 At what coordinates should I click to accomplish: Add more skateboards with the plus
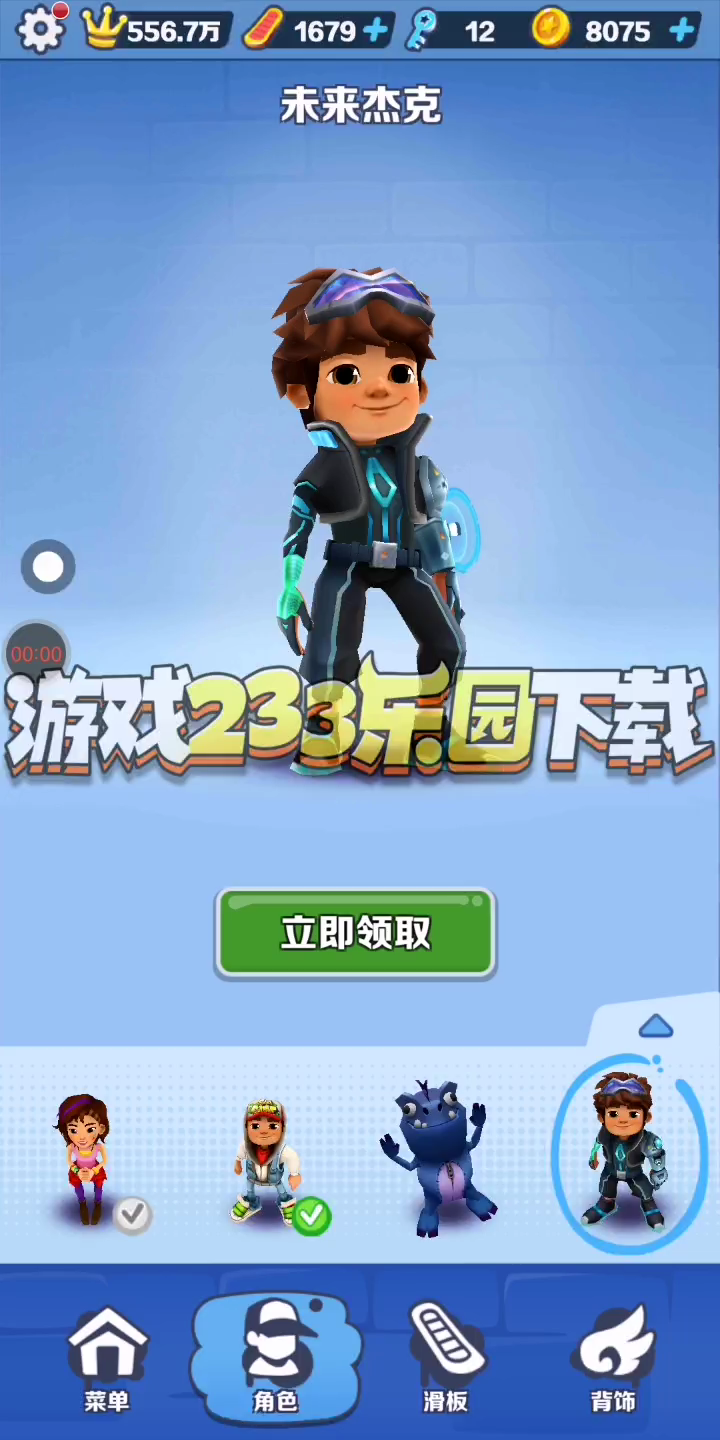[x=376, y=31]
